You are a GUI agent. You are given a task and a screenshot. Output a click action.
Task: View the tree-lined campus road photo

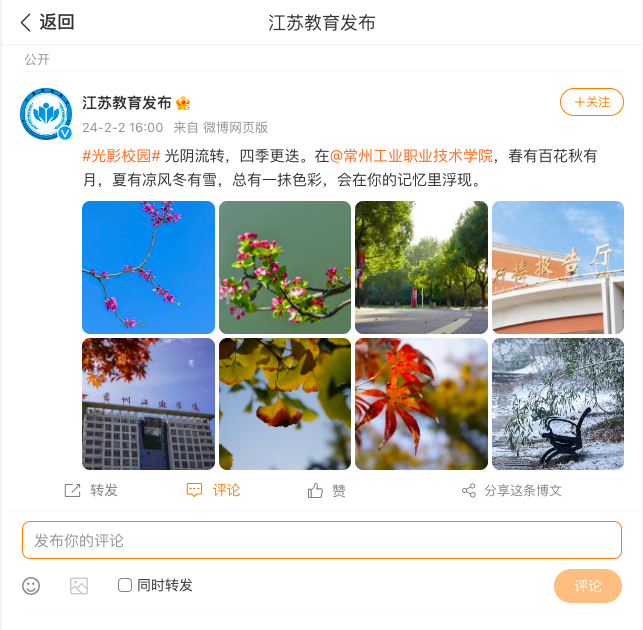coord(421,267)
